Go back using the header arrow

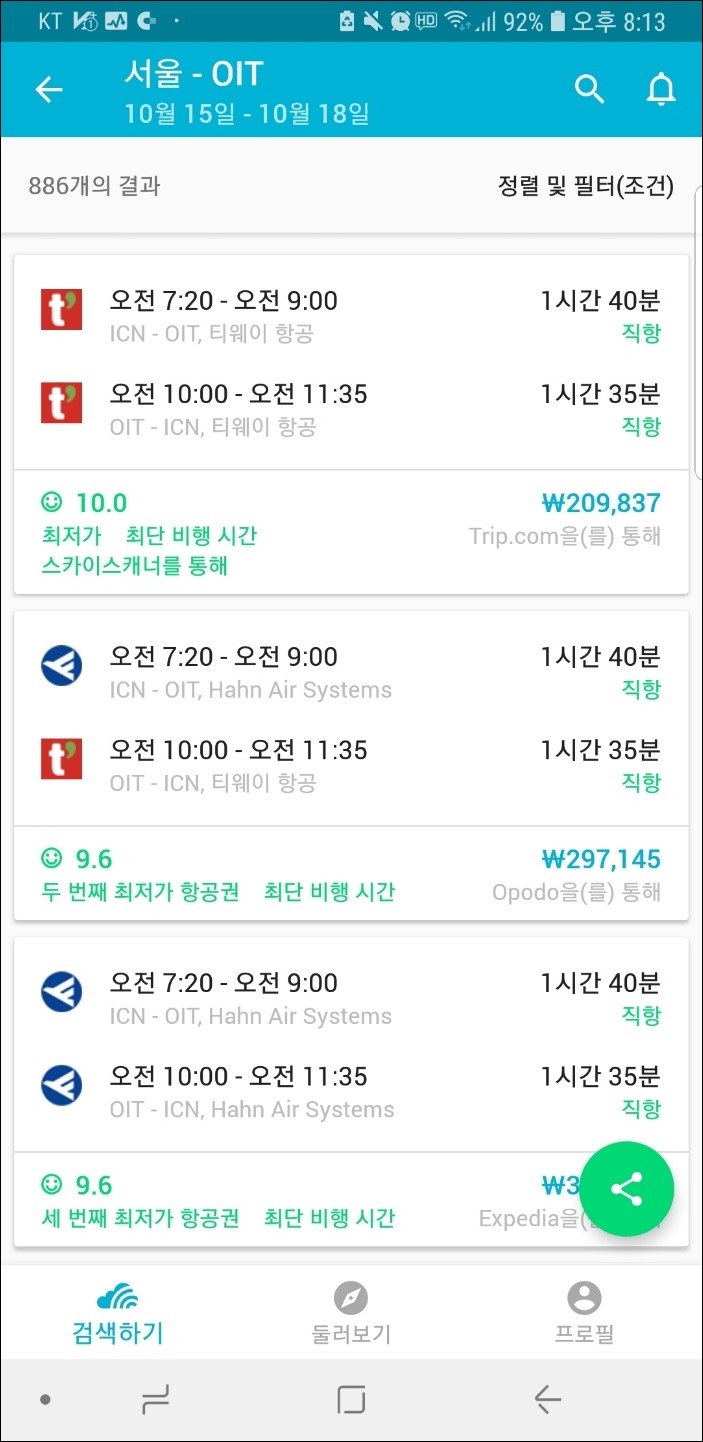point(48,89)
